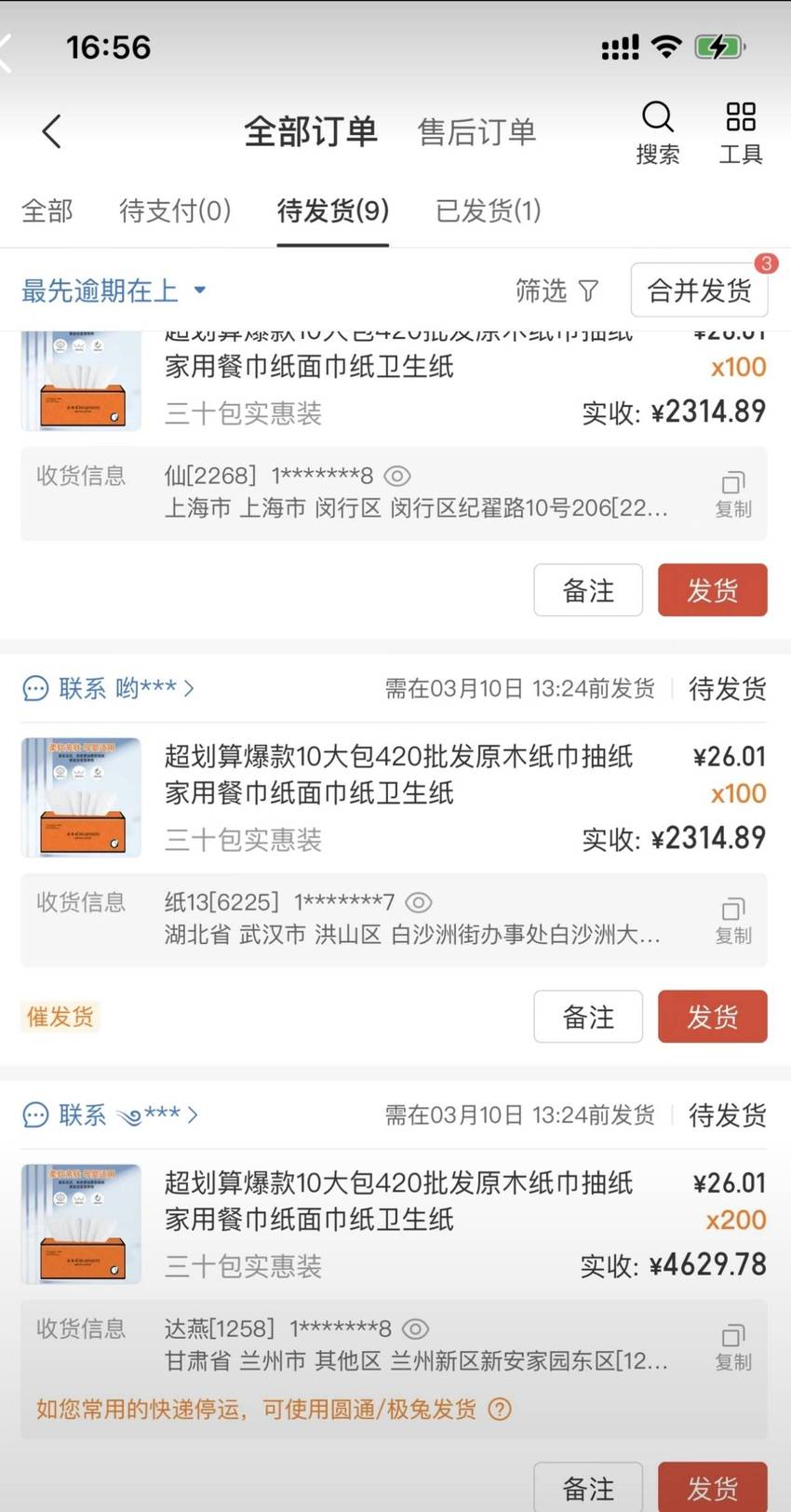The width and height of the screenshot is (791, 1512).
Task: Open the 搜索 search icon
Action: 658,133
